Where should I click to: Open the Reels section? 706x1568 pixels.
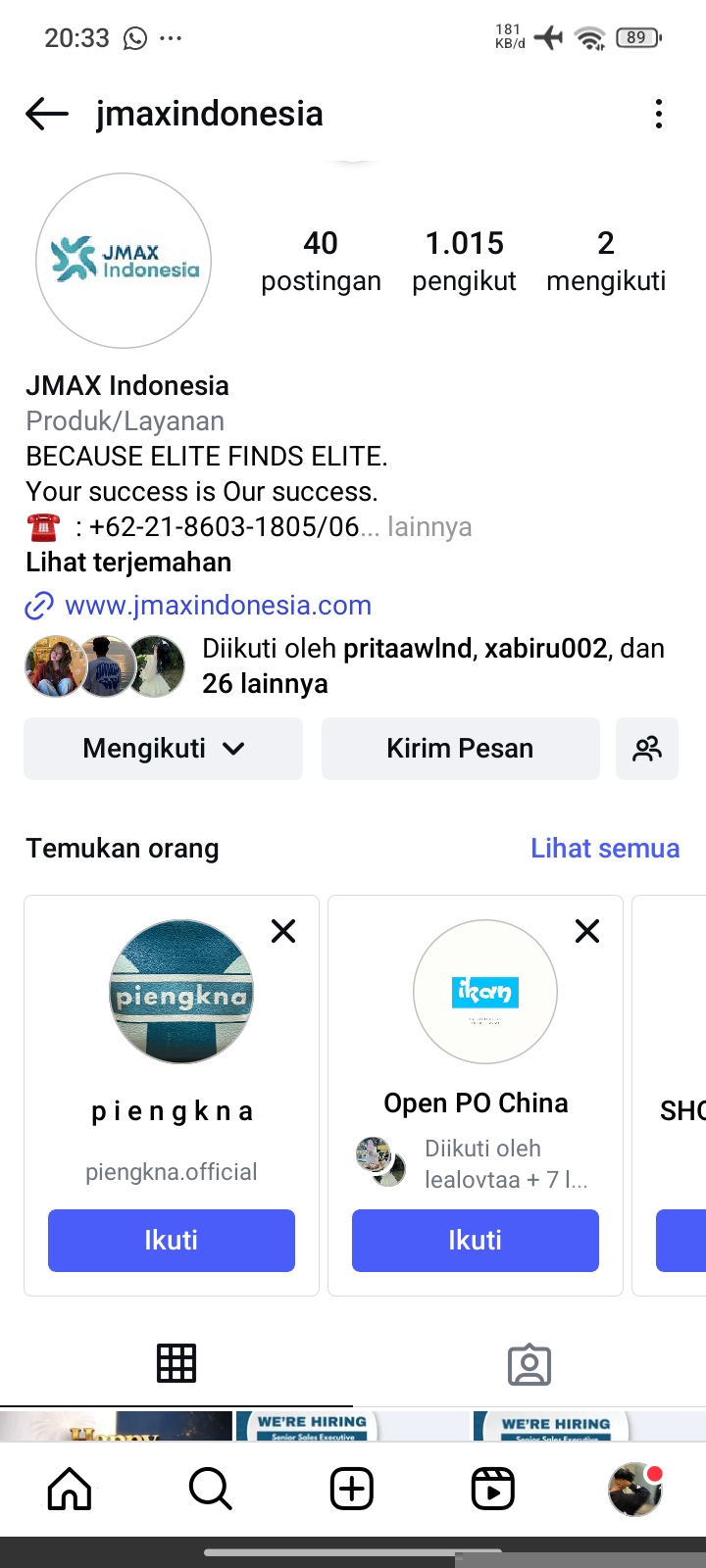point(493,1490)
